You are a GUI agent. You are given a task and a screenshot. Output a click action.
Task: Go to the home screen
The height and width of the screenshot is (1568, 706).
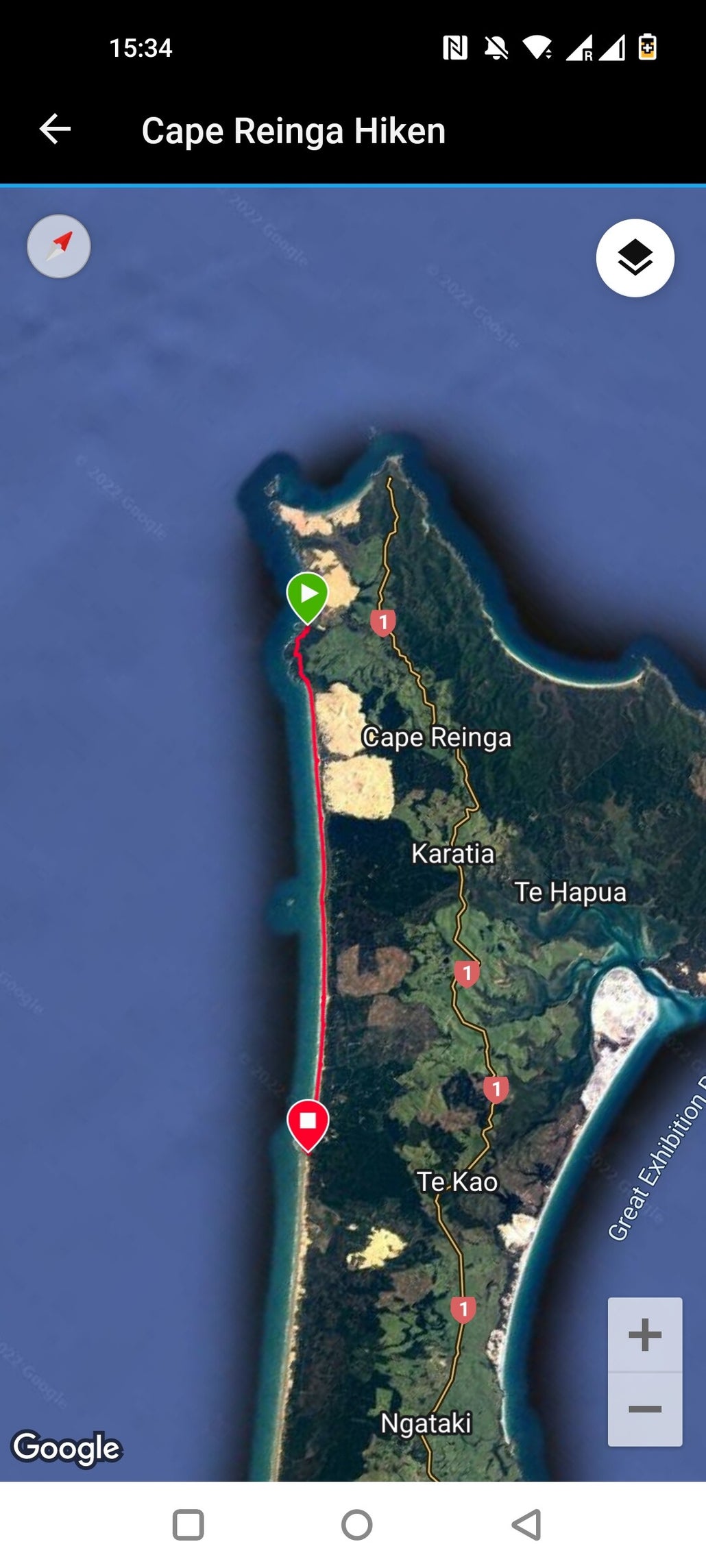point(356,1525)
